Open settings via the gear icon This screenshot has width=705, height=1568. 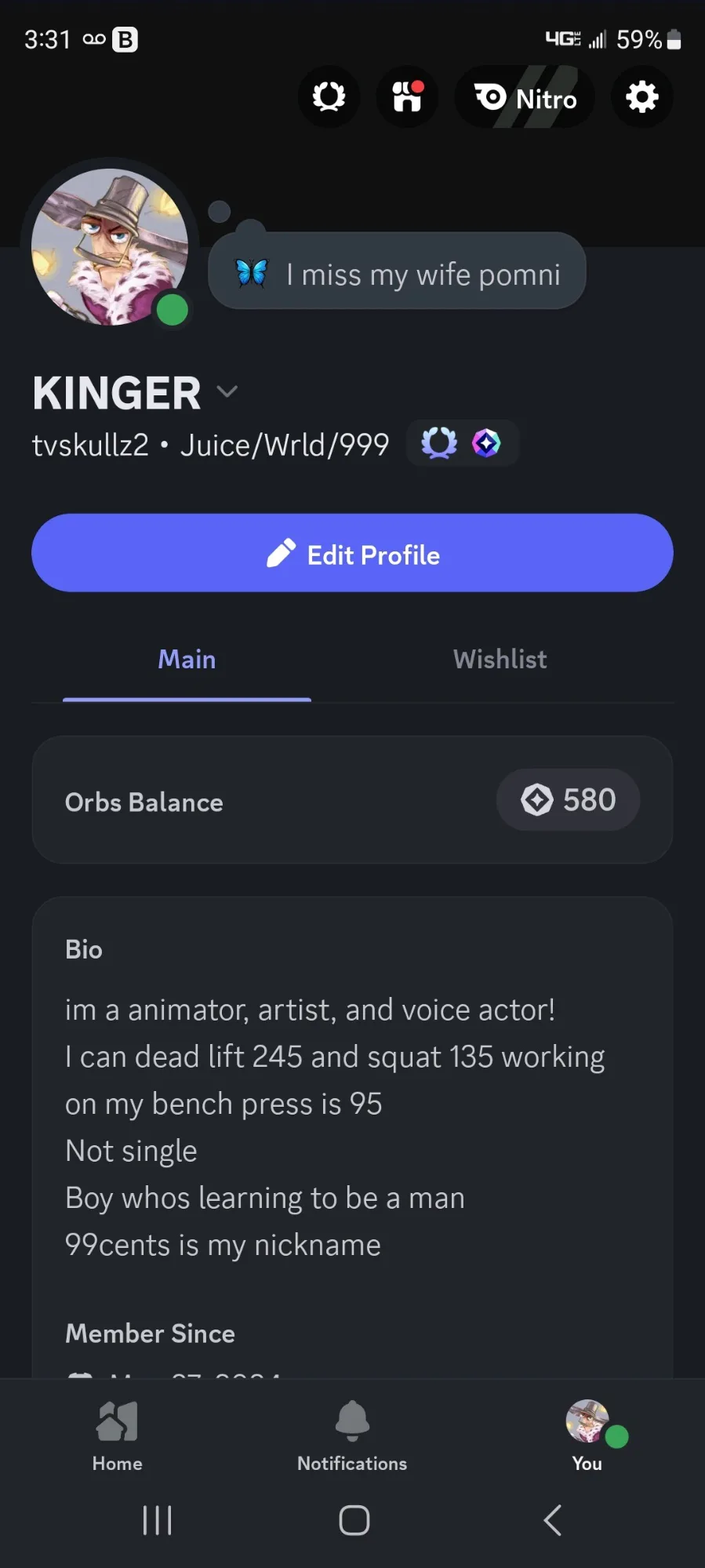tap(641, 97)
